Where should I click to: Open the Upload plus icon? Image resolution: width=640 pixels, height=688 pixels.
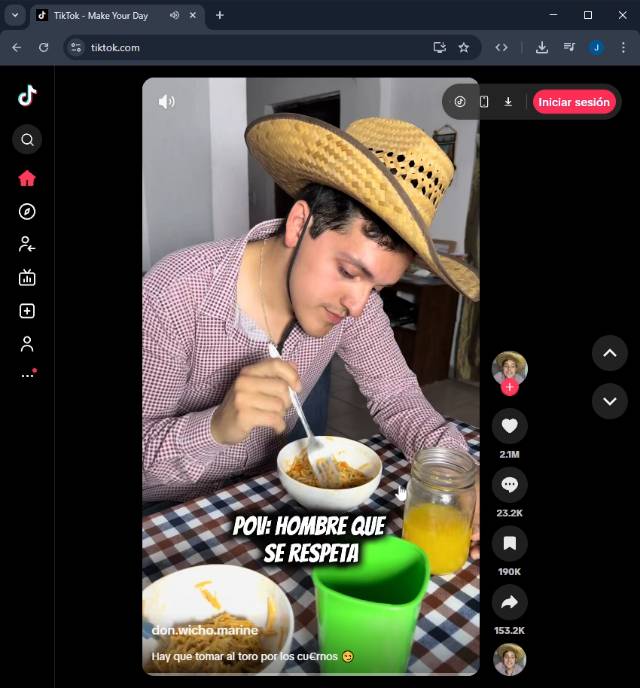[x=27, y=311]
